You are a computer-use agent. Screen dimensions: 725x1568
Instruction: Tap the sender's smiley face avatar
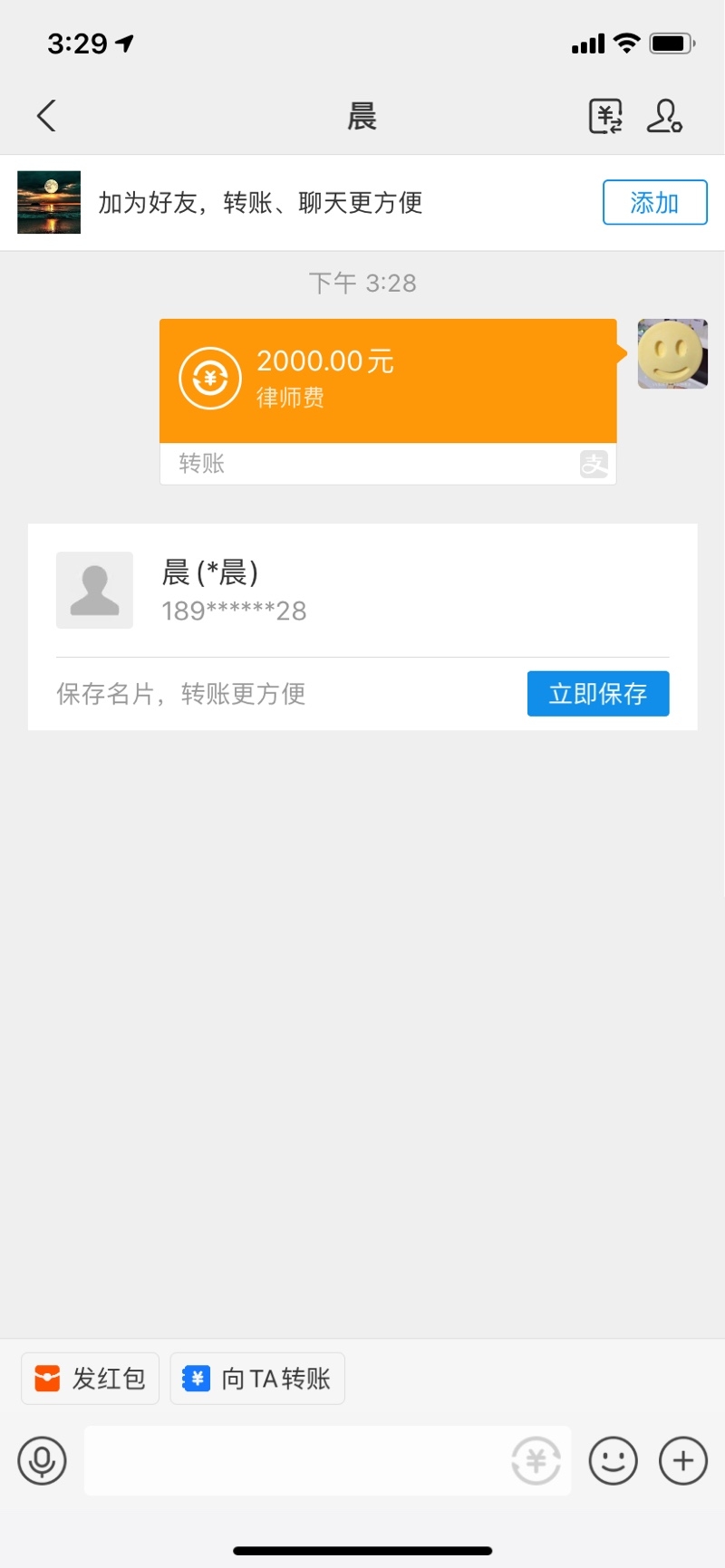(672, 353)
